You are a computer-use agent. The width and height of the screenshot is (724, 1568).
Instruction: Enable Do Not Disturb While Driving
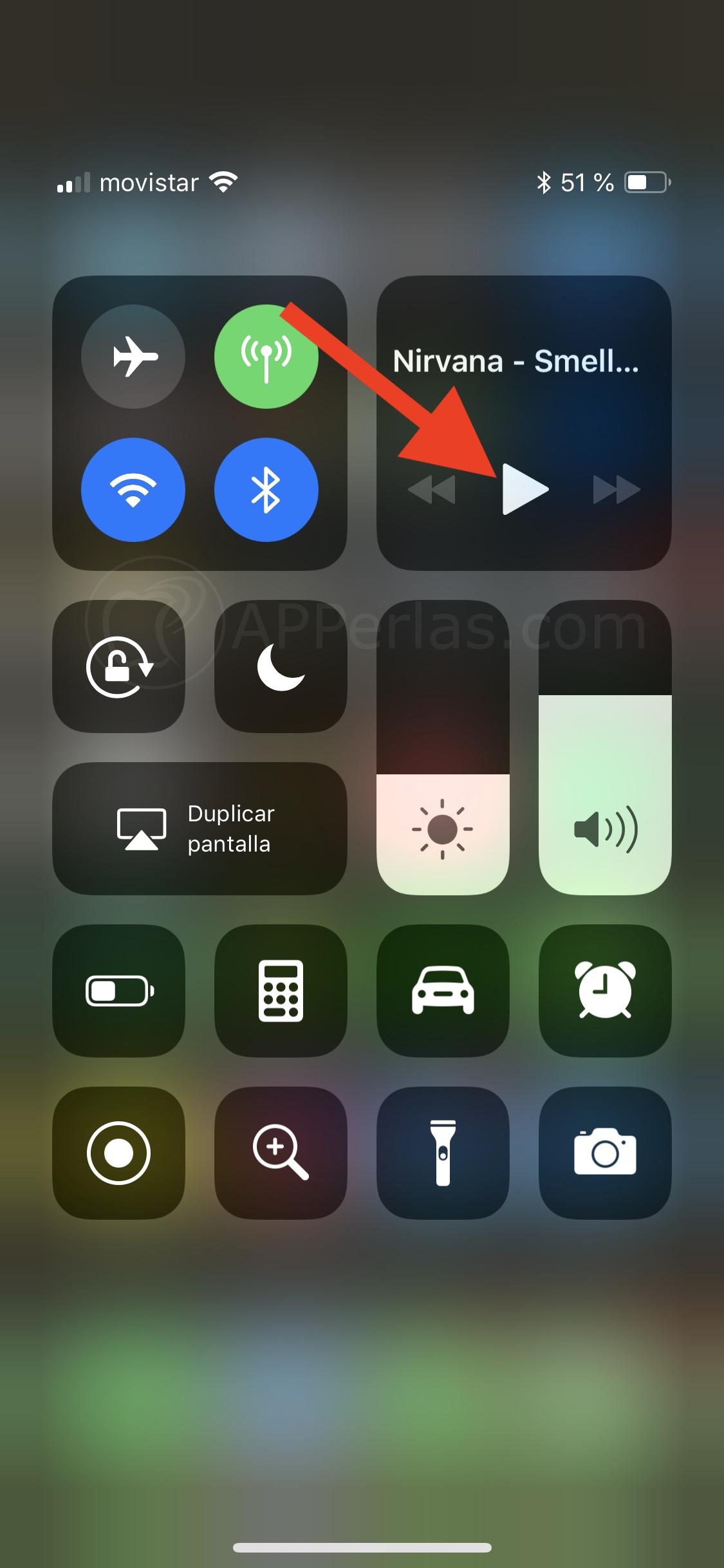pos(443,991)
